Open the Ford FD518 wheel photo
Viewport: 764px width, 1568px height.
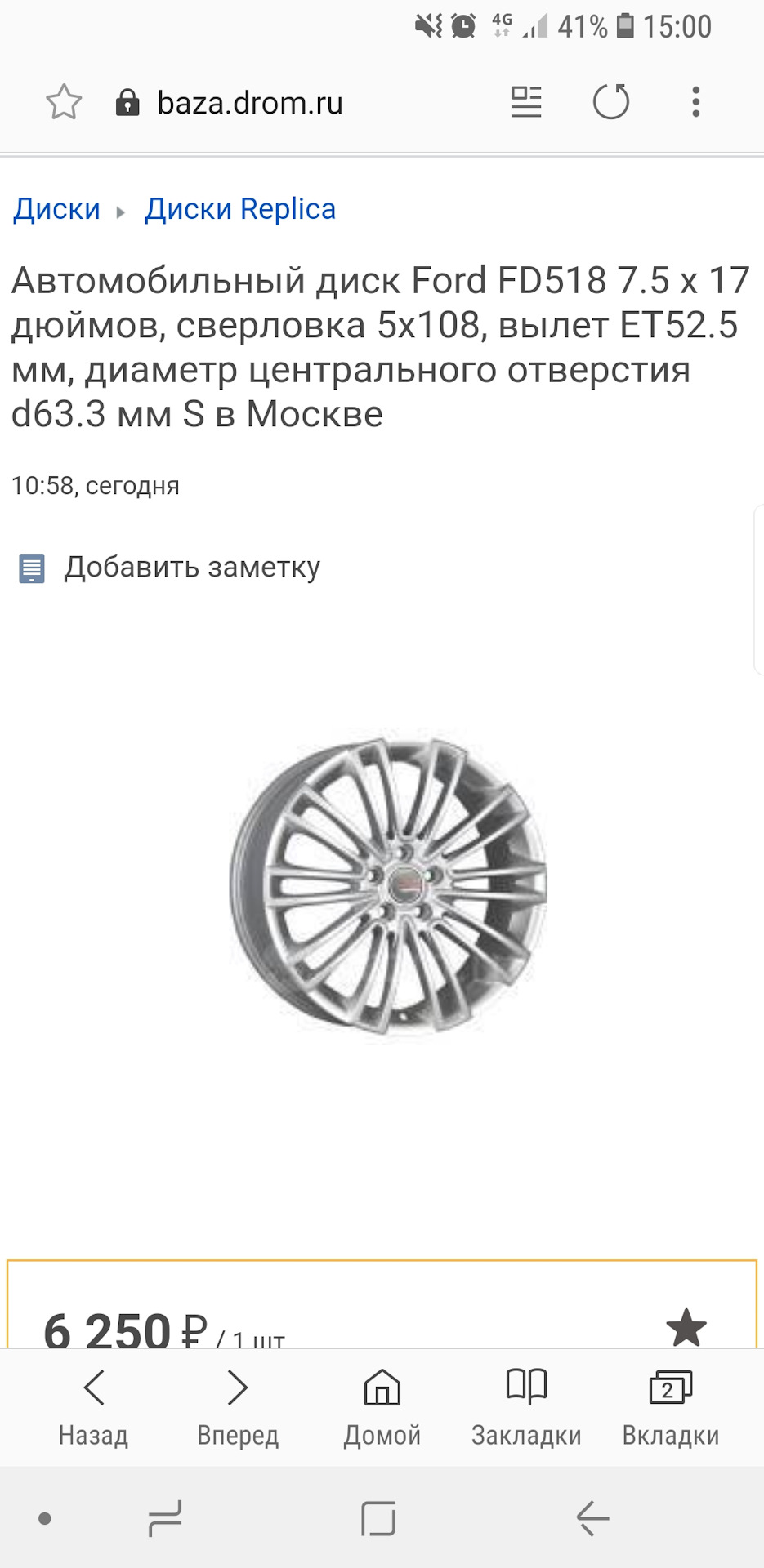click(387, 885)
